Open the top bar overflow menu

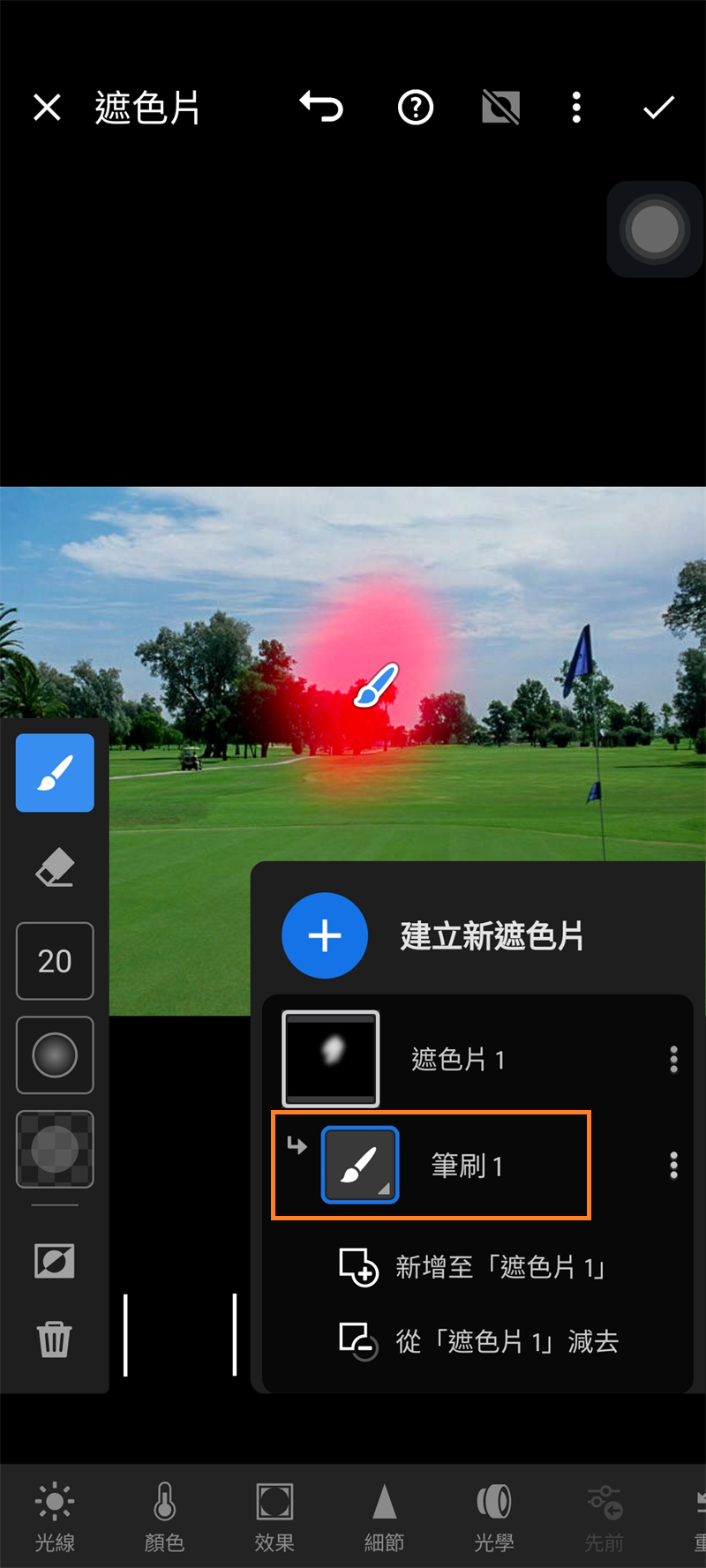576,108
